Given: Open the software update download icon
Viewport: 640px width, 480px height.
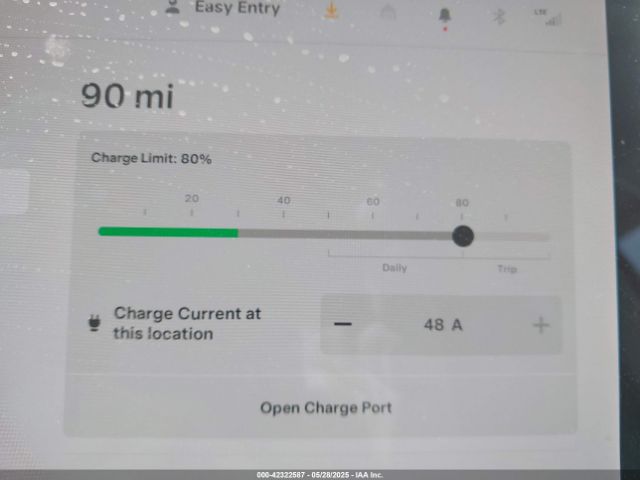Looking at the screenshot, I should (x=332, y=11).
